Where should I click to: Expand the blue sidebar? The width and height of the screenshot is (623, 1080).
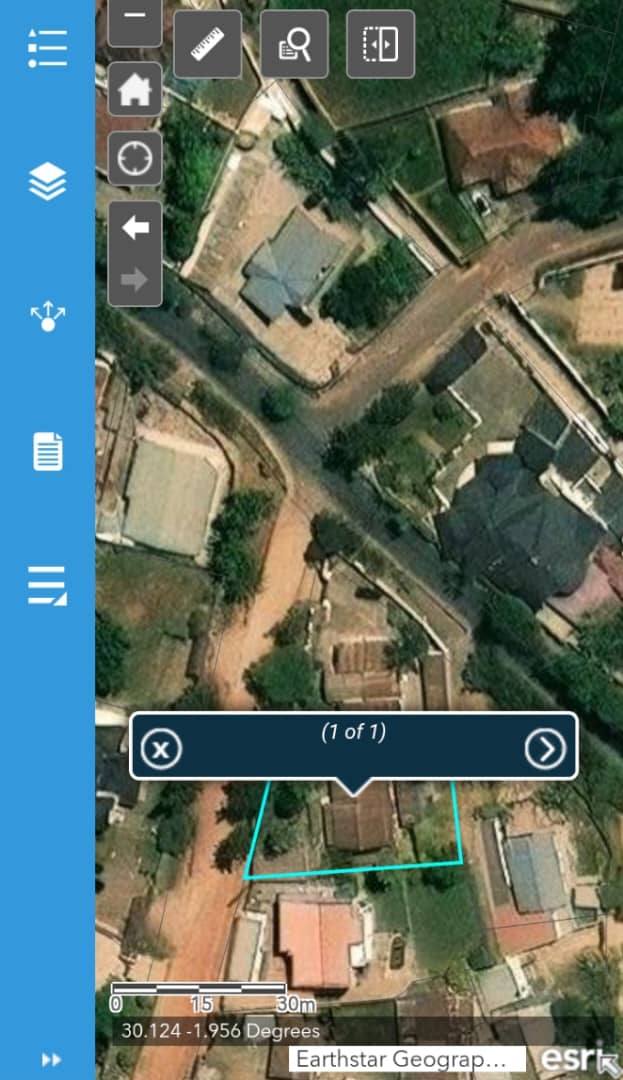(x=47, y=1059)
